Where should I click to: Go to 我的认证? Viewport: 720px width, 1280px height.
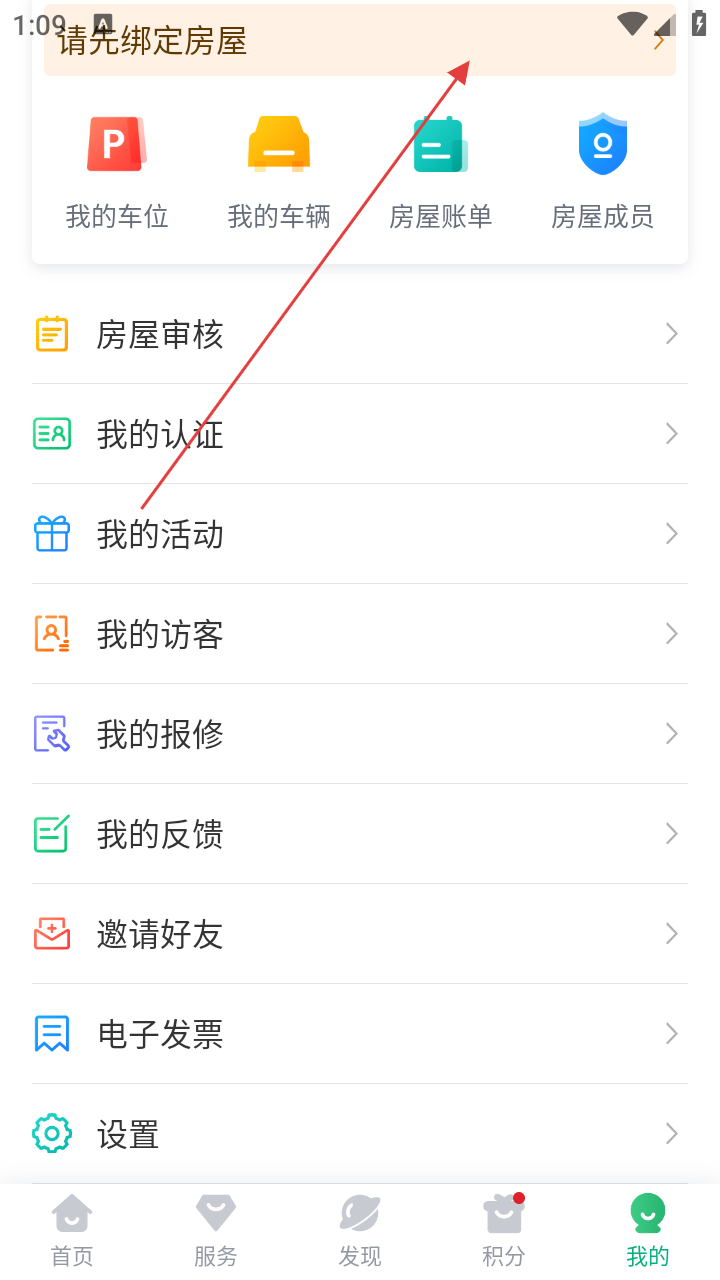pos(360,434)
